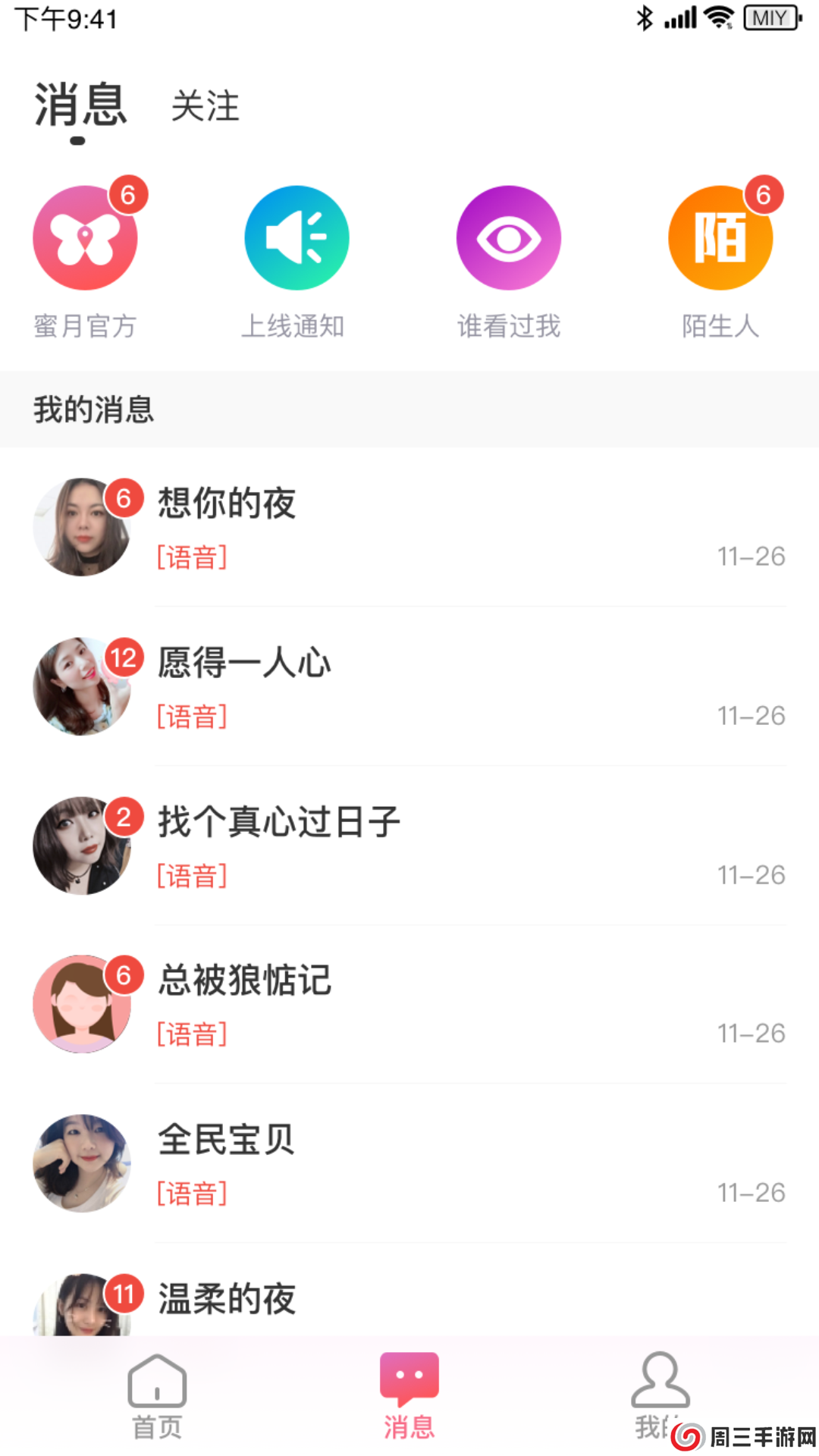
Task: Tap the unread badge on 陌生人
Action: [x=764, y=196]
